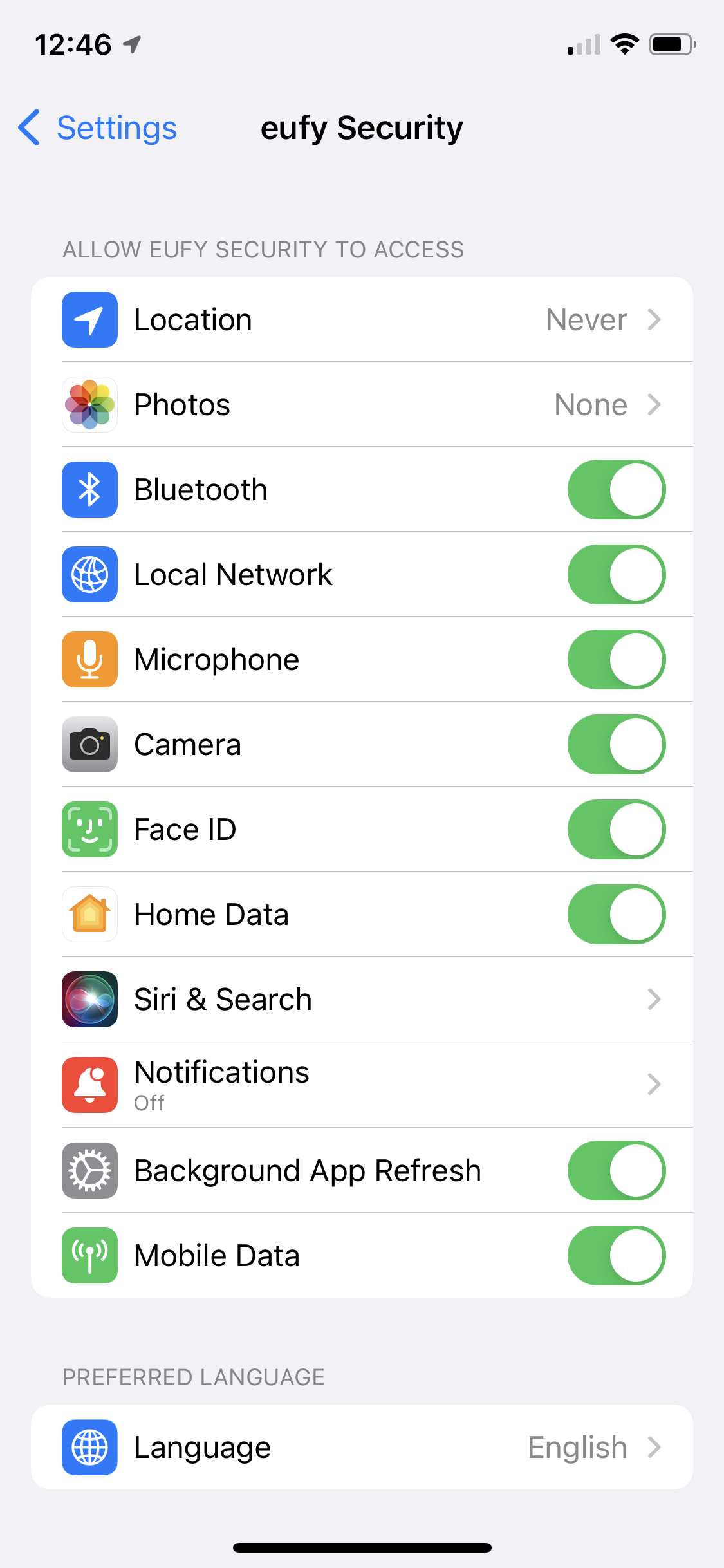Expand the Photos permission settings
Image resolution: width=724 pixels, height=1568 pixels.
(362, 404)
